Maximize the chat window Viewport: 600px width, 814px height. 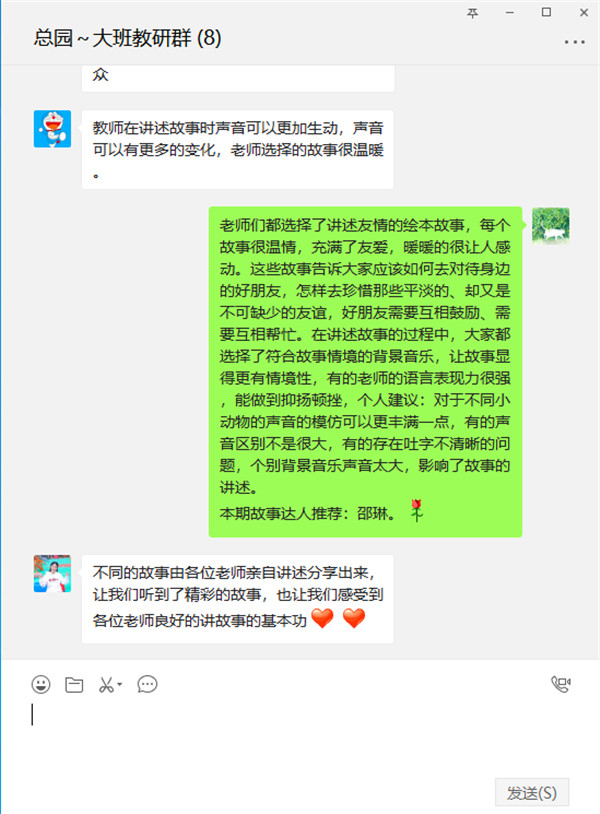[x=545, y=12]
